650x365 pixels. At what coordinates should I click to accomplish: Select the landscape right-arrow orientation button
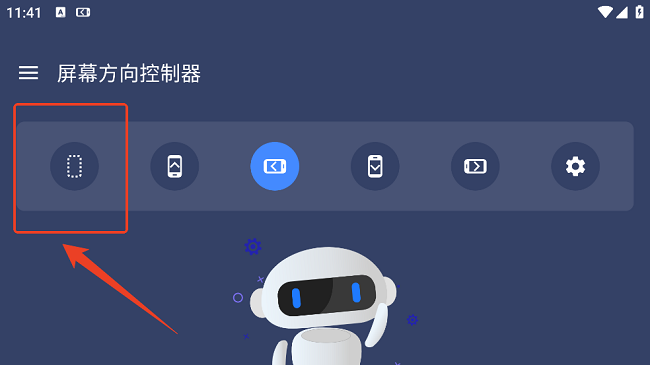pyautogui.click(x=475, y=166)
